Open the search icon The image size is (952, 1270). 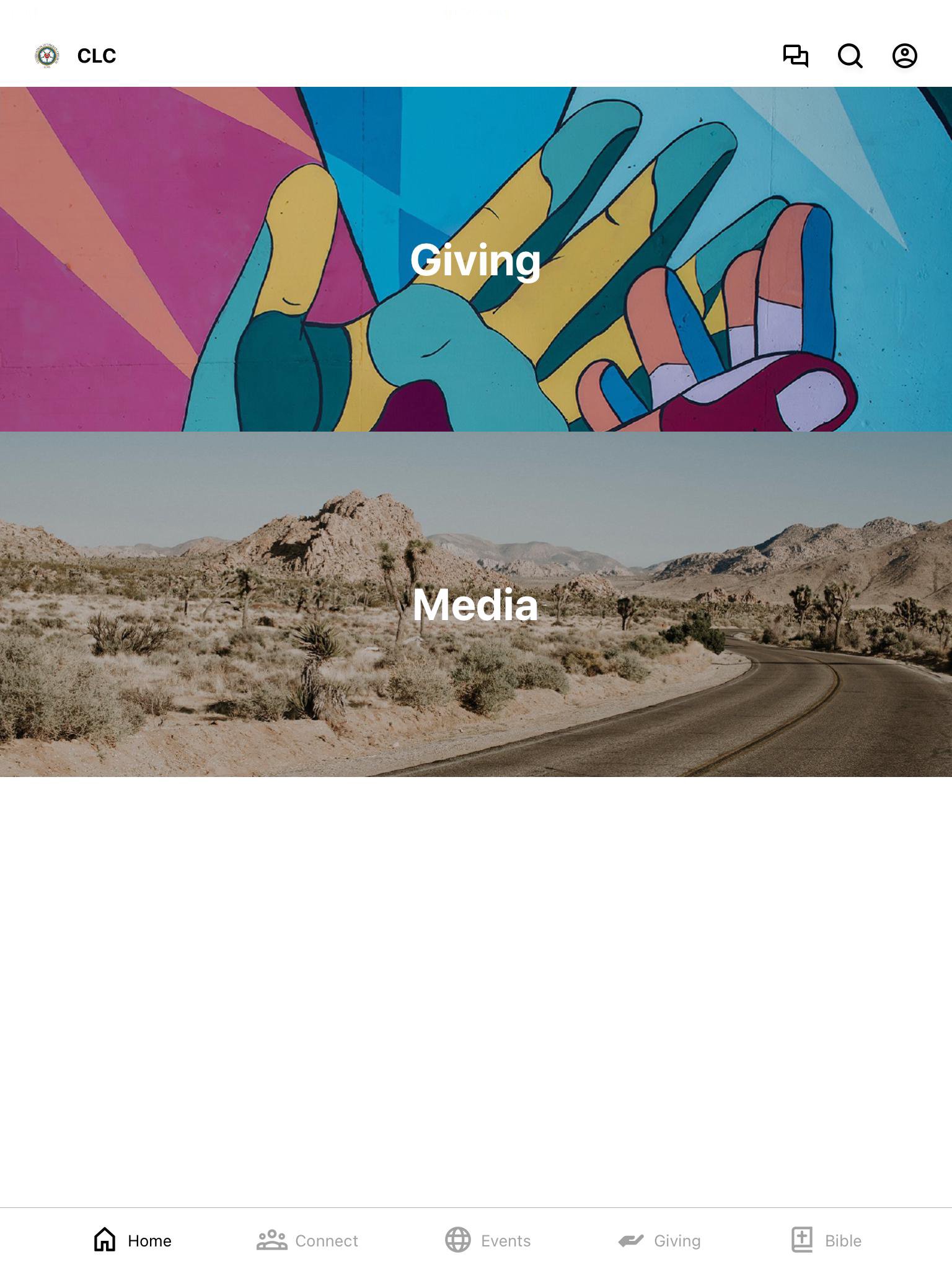pos(850,56)
